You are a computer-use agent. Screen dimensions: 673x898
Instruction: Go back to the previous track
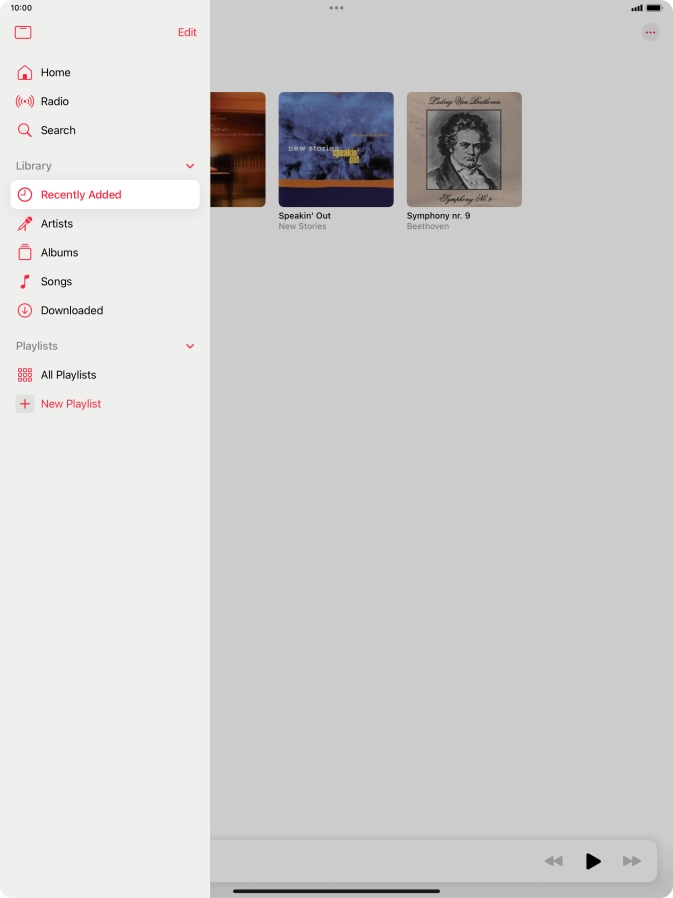(553, 861)
